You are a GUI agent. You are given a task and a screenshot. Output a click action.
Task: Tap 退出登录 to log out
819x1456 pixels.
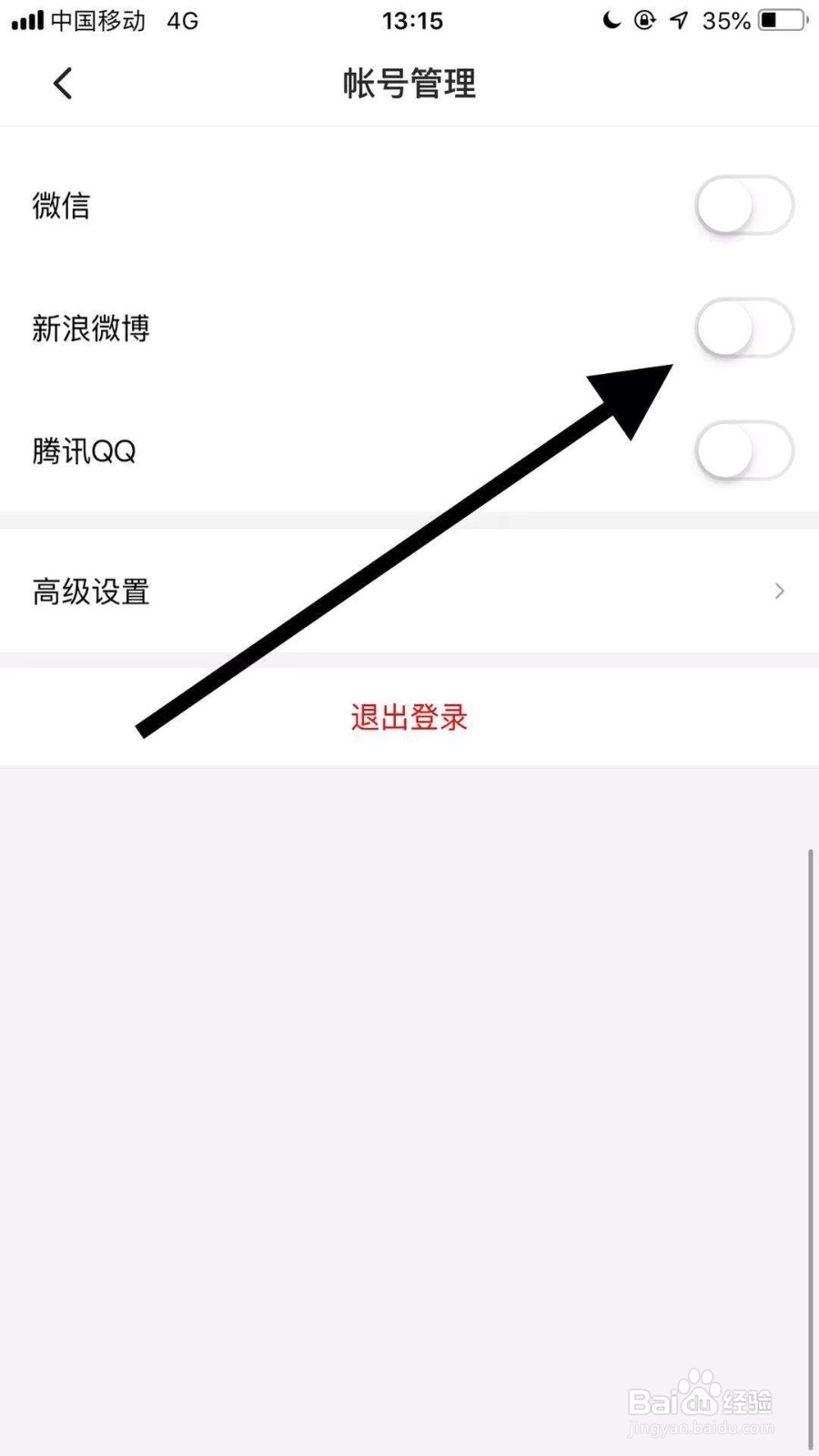[x=408, y=718]
